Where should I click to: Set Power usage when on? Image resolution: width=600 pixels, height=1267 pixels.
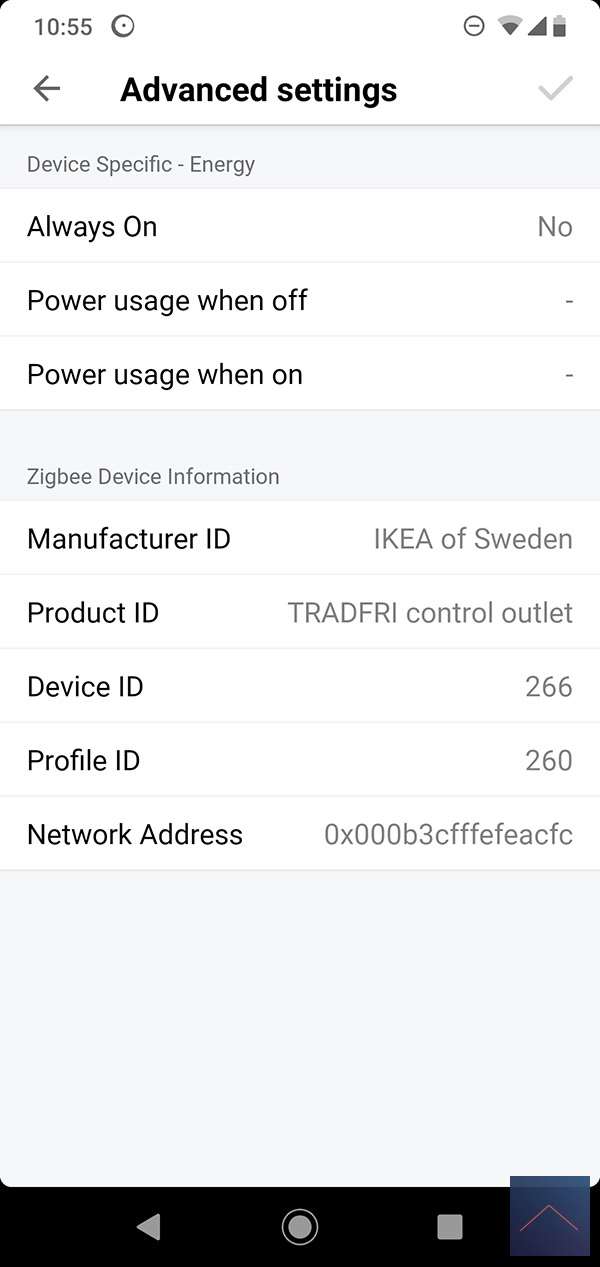[300, 374]
